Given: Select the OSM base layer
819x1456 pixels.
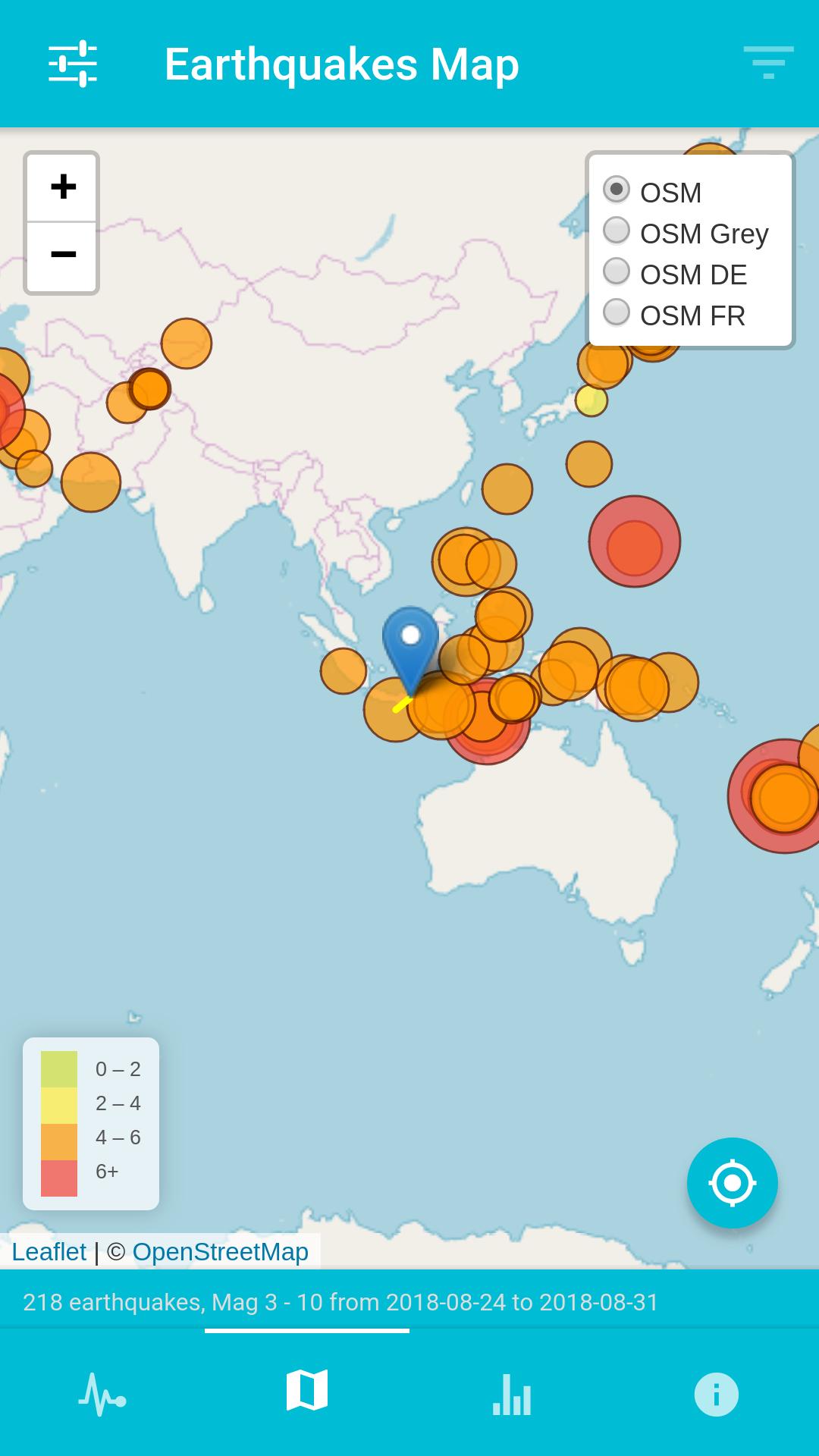Looking at the screenshot, I should pyautogui.click(x=617, y=190).
